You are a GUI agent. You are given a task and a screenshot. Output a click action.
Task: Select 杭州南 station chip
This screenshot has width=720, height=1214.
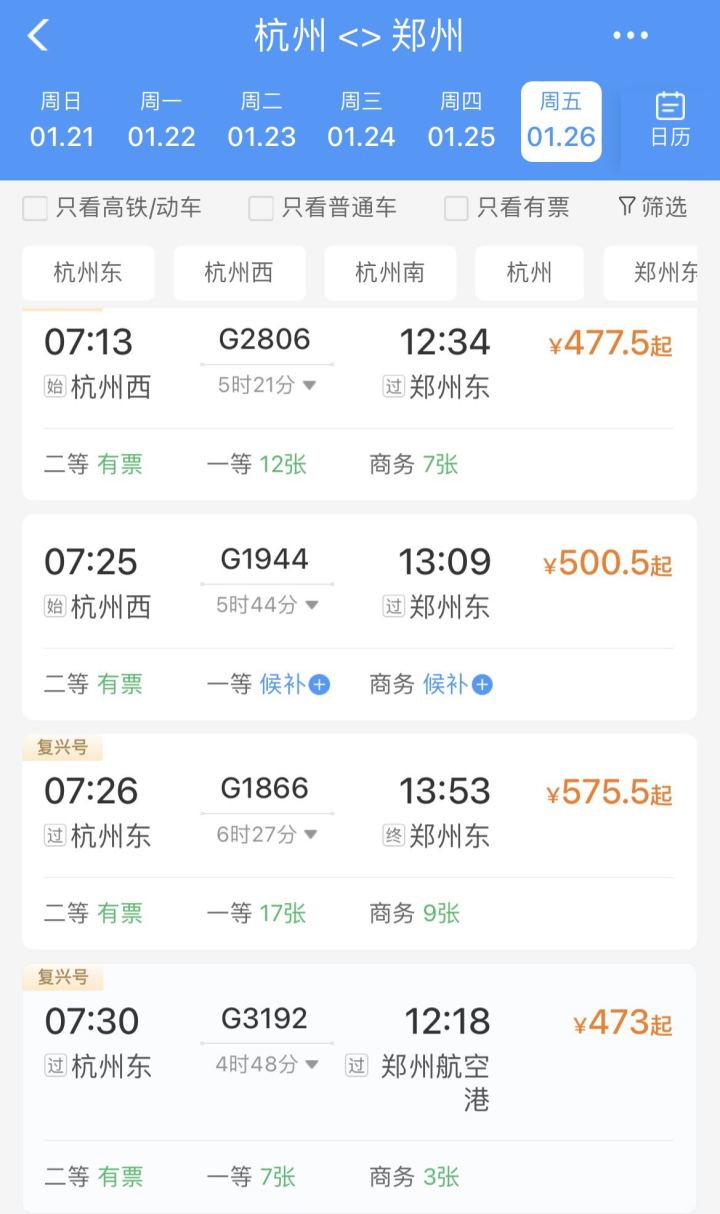[390, 272]
